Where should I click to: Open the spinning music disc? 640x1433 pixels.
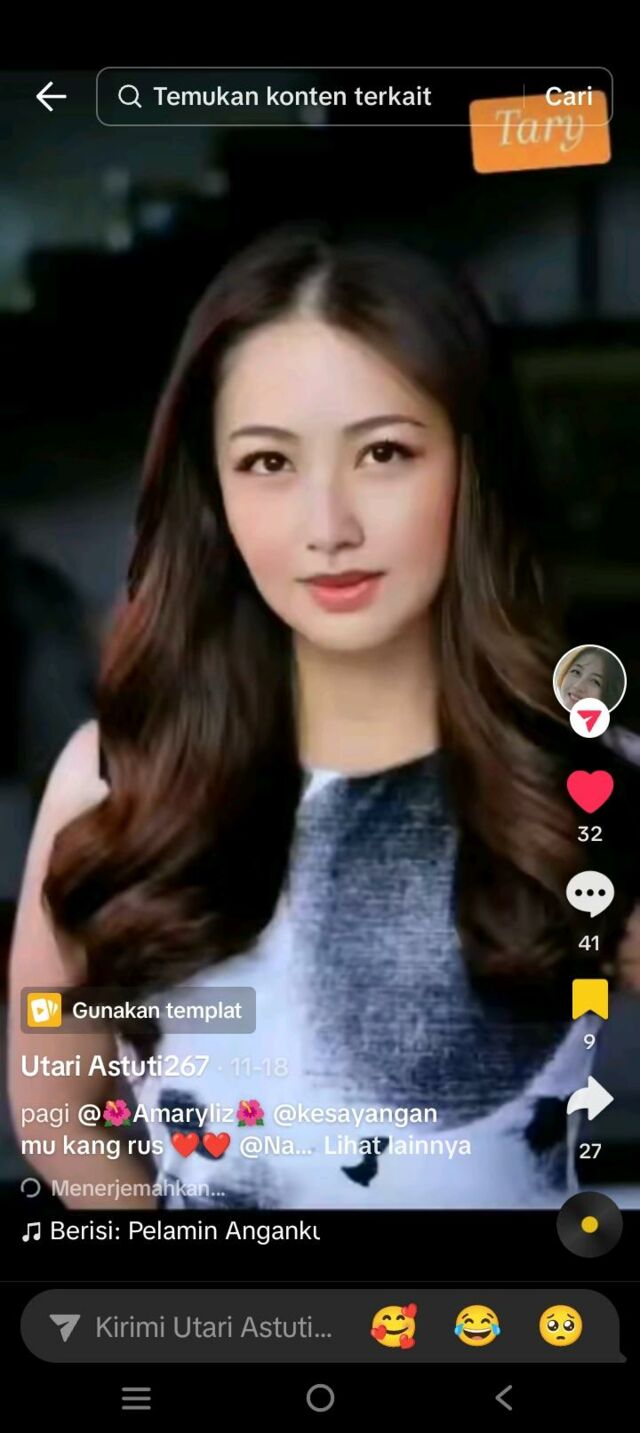pos(589,1224)
